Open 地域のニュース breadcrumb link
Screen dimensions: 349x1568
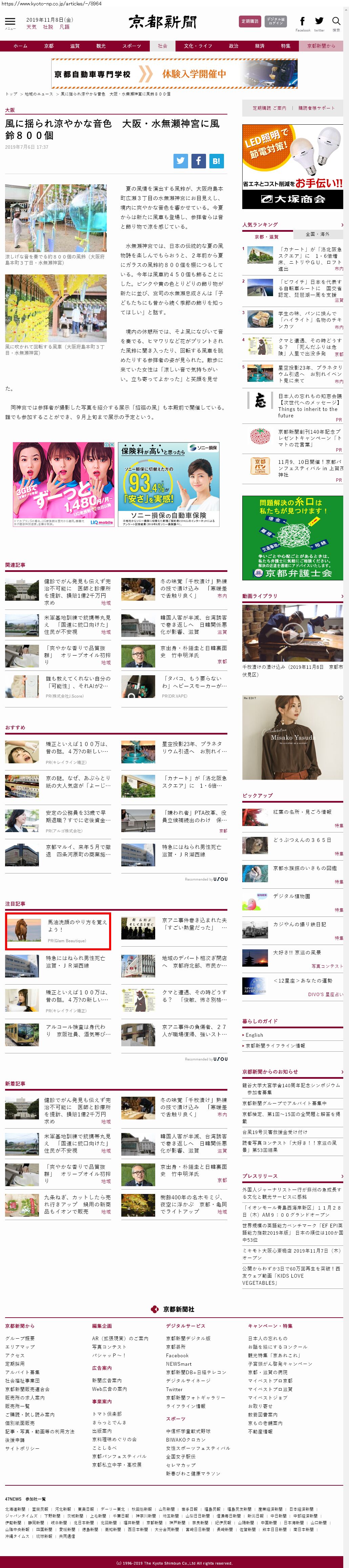pos(38,94)
